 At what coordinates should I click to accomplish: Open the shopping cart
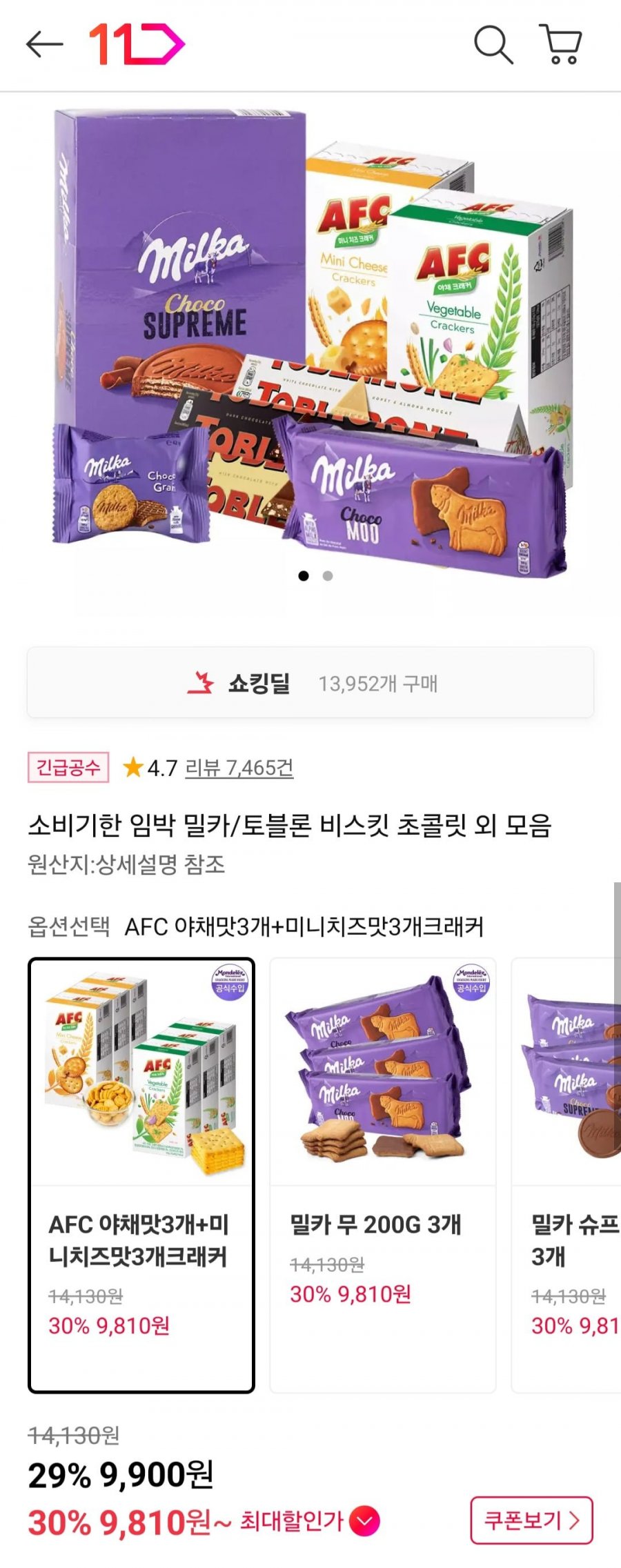[561, 45]
